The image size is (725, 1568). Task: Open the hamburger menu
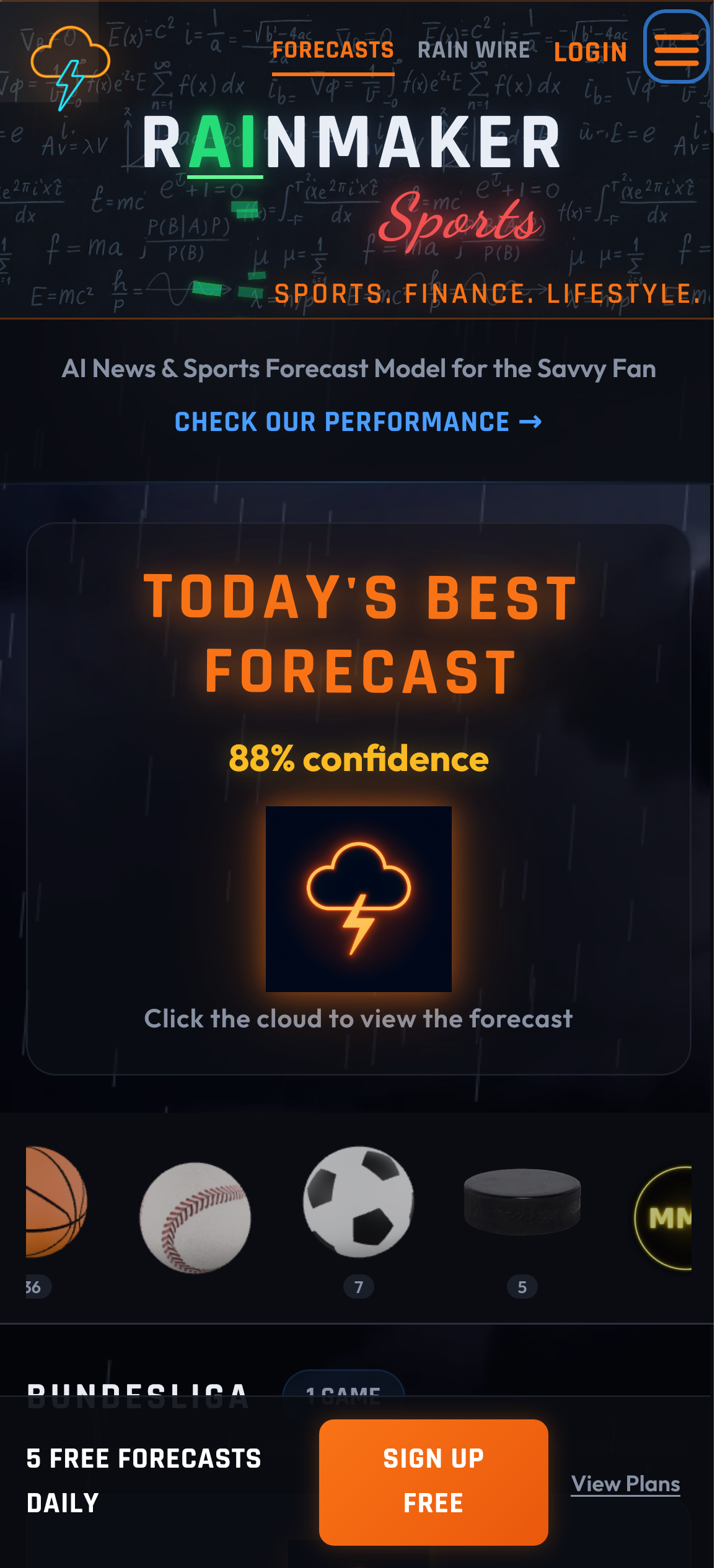click(x=676, y=47)
